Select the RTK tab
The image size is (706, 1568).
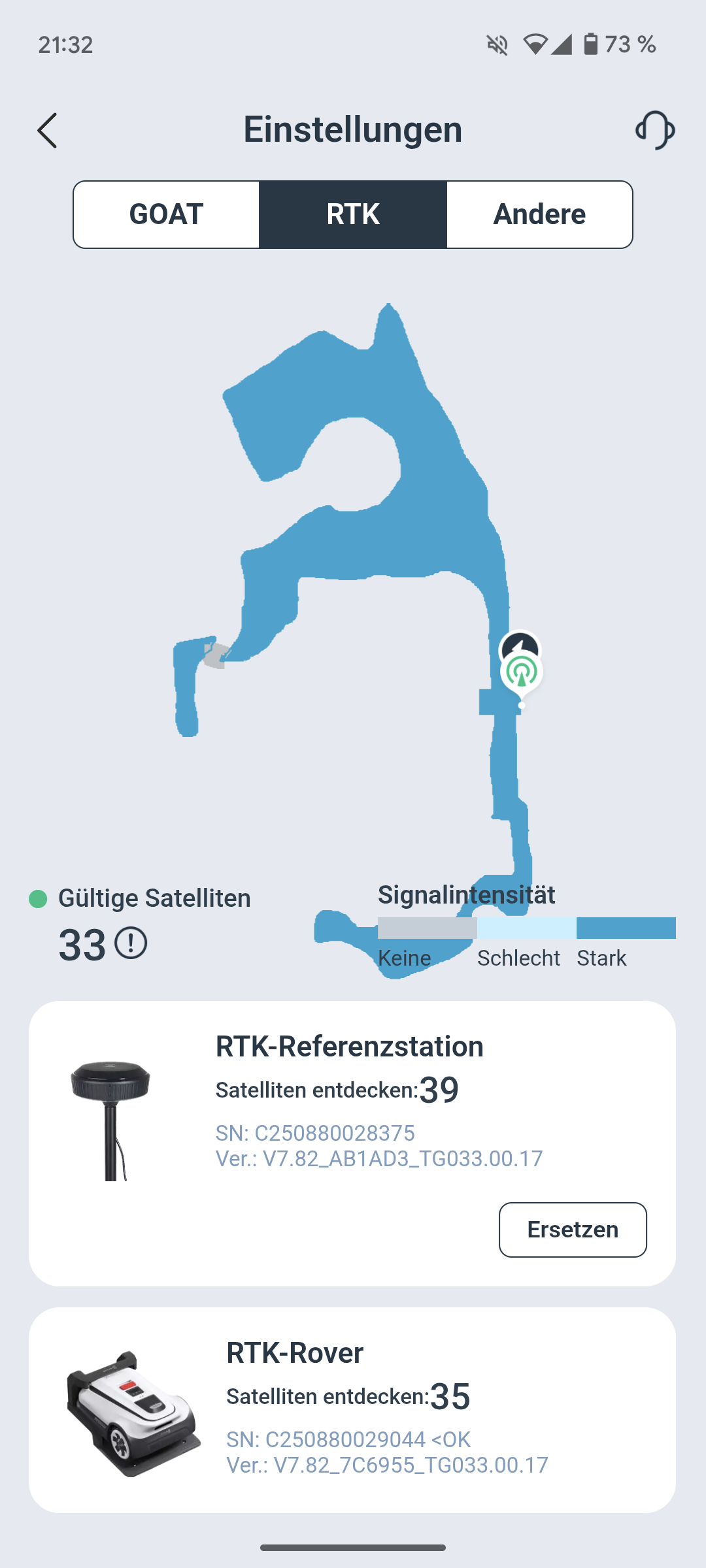point(353,214)
